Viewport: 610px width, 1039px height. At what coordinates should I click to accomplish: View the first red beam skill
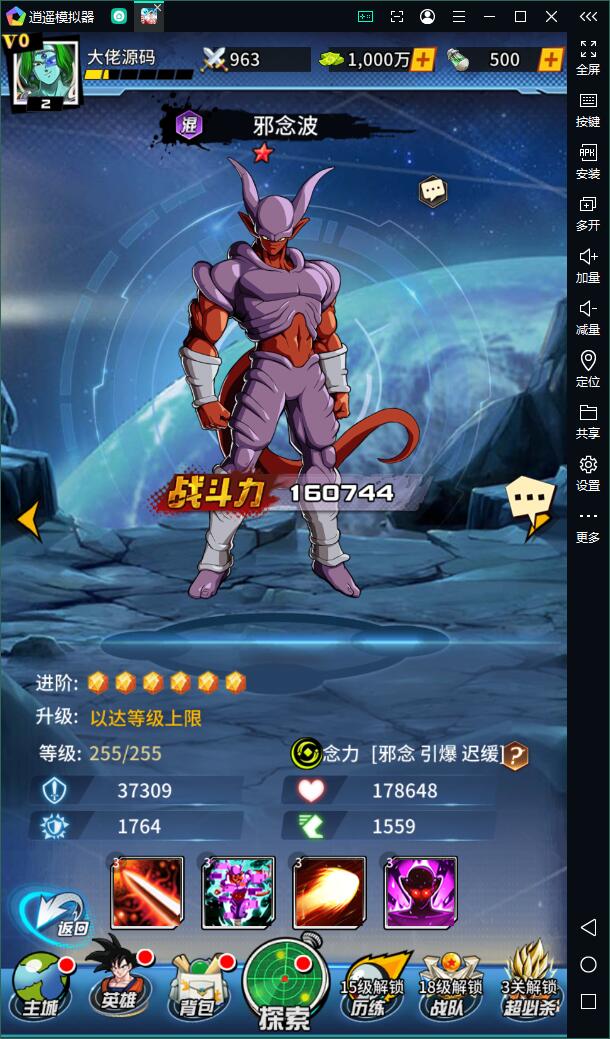[147, 891]
